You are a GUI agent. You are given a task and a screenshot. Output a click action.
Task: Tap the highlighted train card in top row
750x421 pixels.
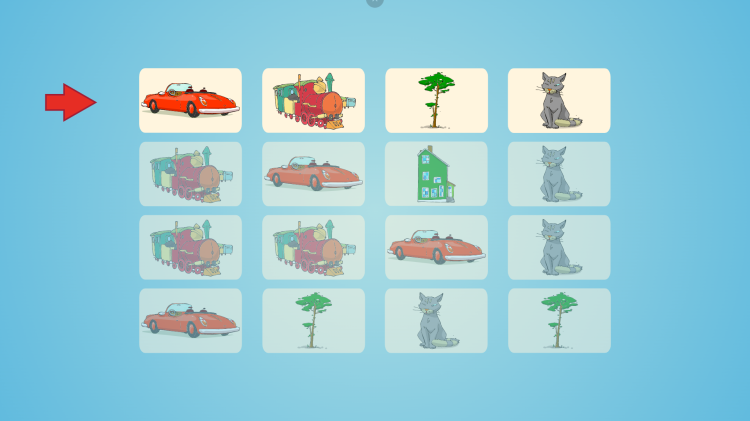point(313,100)
